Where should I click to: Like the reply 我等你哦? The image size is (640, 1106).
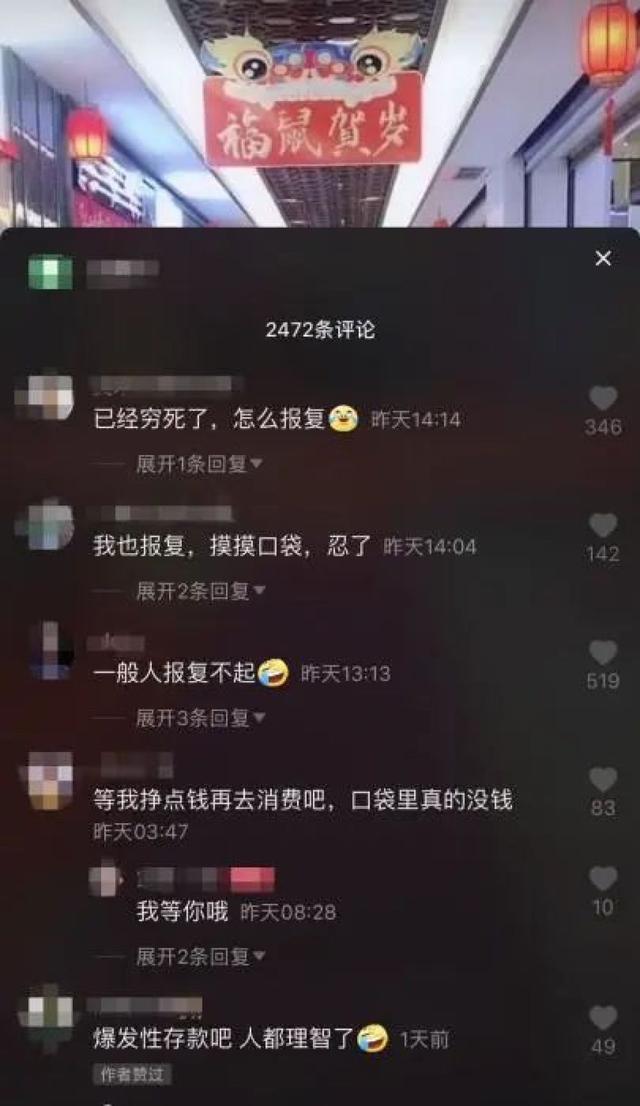click(603, 879)
